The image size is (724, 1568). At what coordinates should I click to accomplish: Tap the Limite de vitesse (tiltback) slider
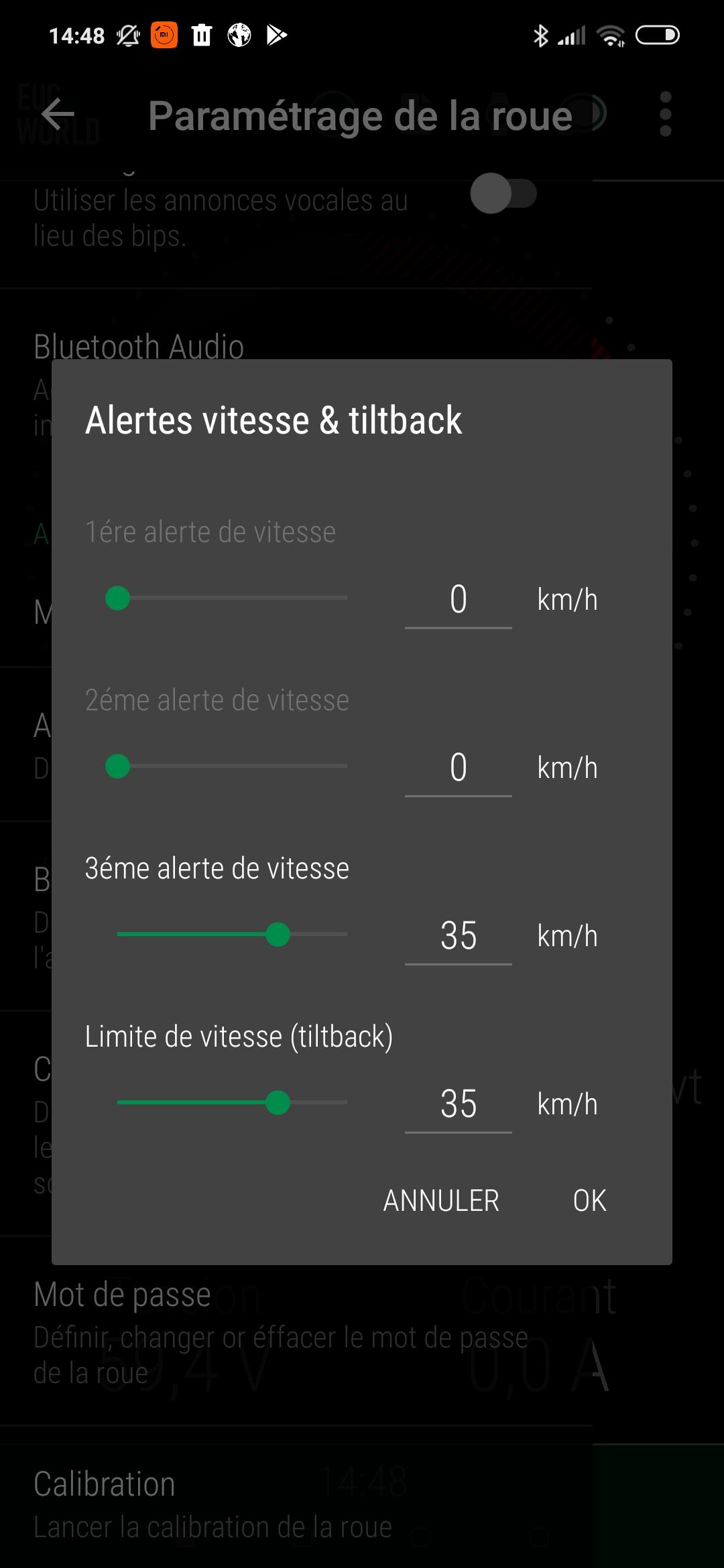[232, 1102]
